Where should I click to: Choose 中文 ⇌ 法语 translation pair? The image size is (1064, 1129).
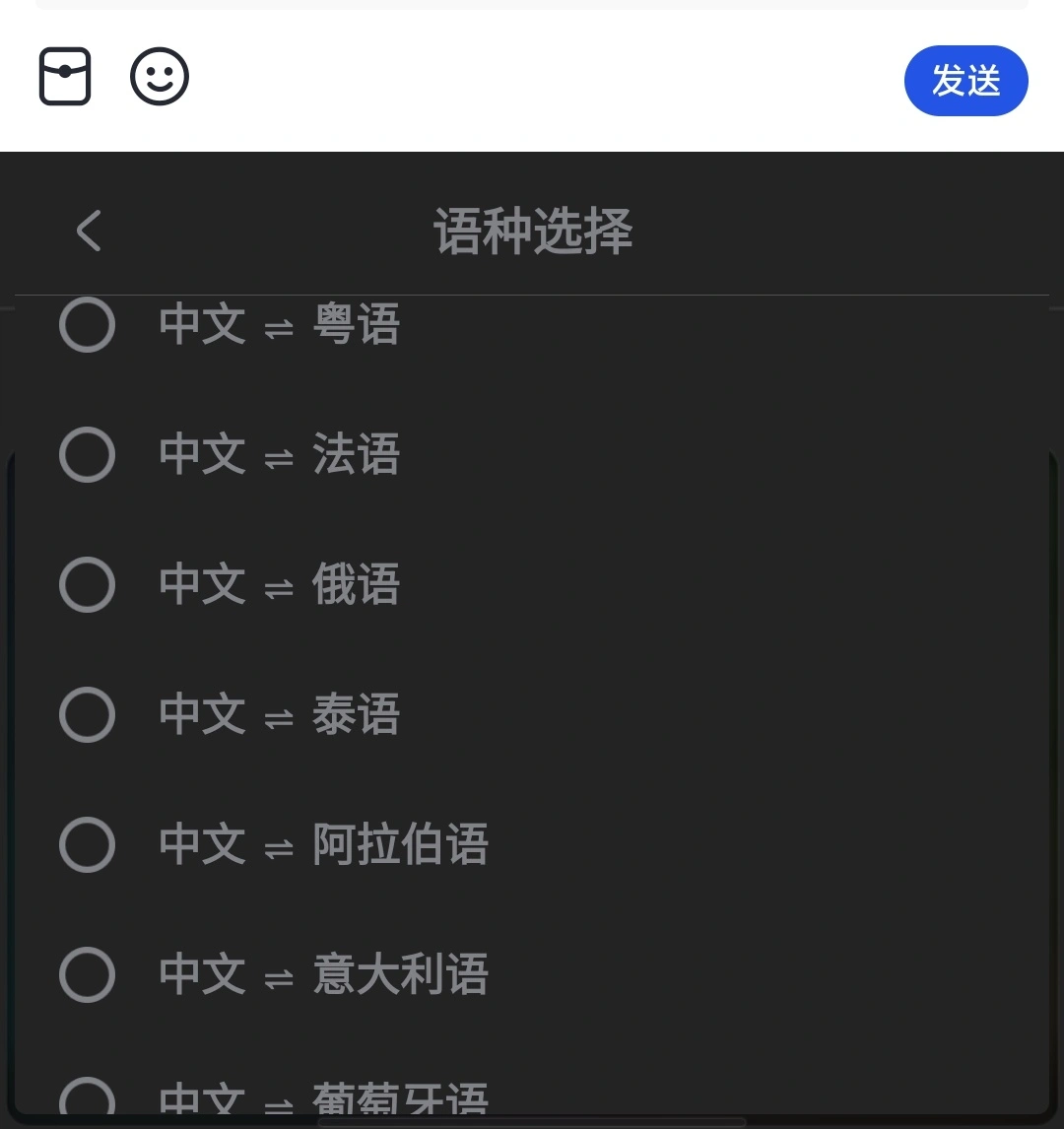(87, 455)
